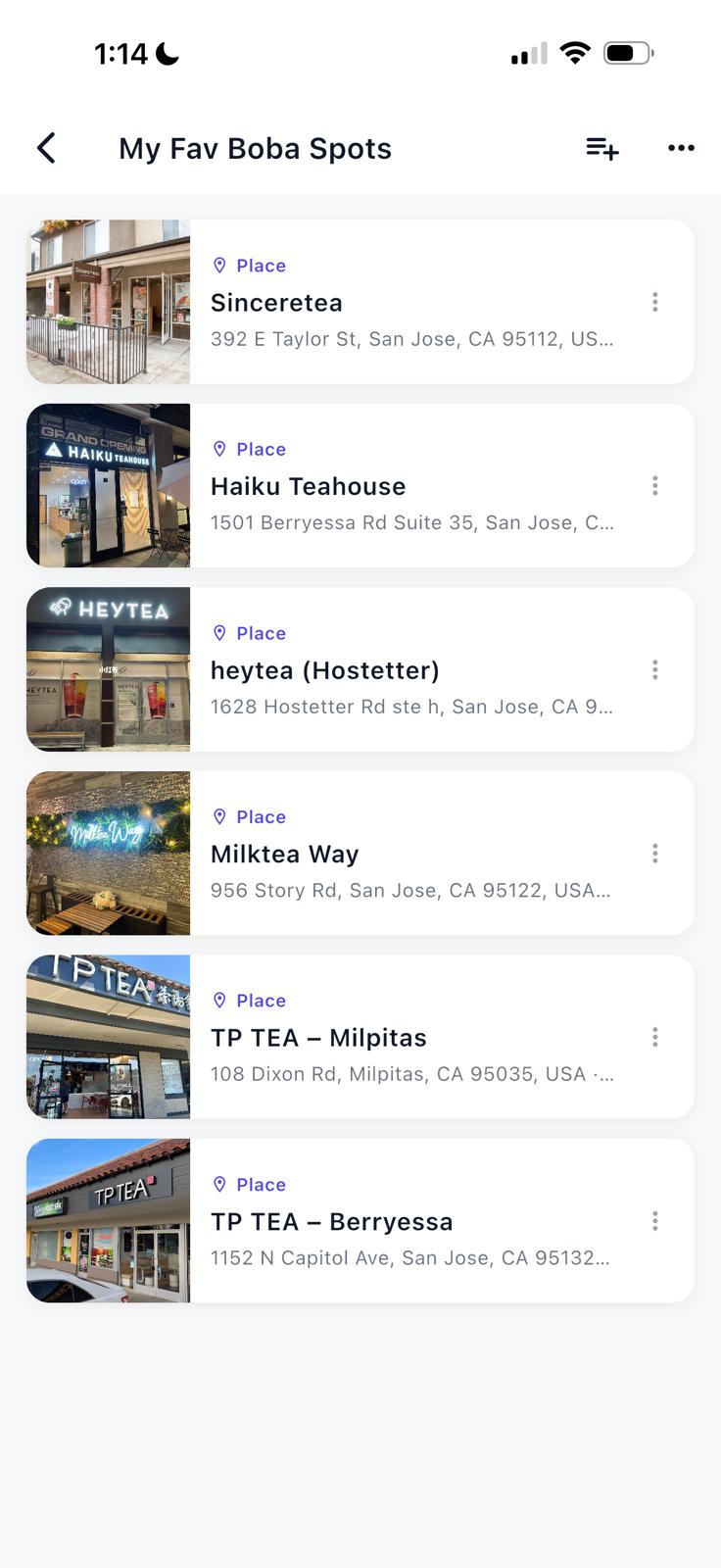The image size is (721, 1568).
Task: Add an item to this list
Action: (601, 148)
